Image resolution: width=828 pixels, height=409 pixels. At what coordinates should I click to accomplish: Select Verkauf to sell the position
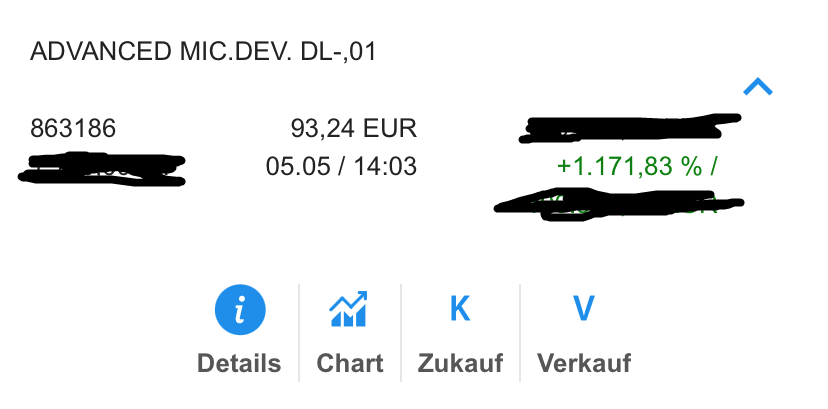click(x=583, y=330)
